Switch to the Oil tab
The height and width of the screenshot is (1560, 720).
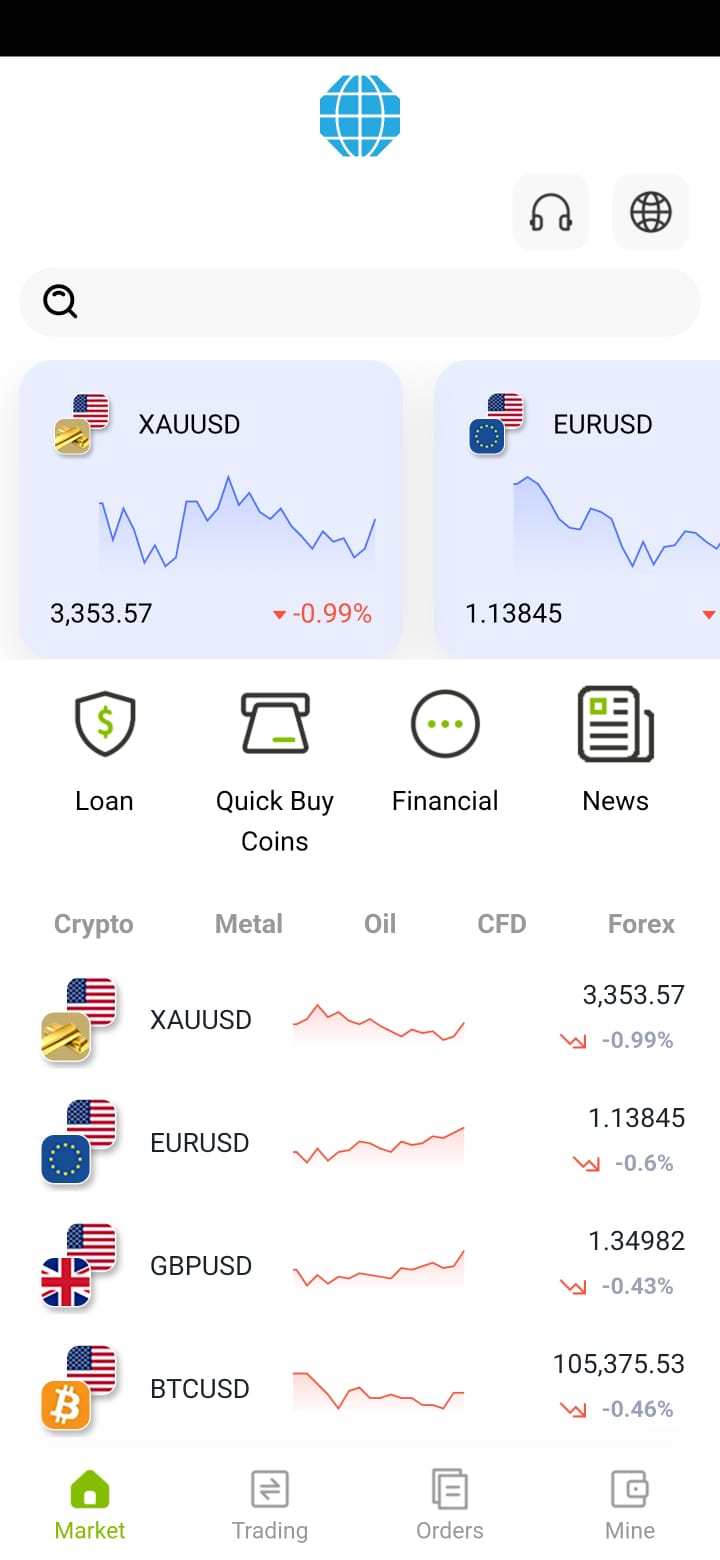(380, 924)
